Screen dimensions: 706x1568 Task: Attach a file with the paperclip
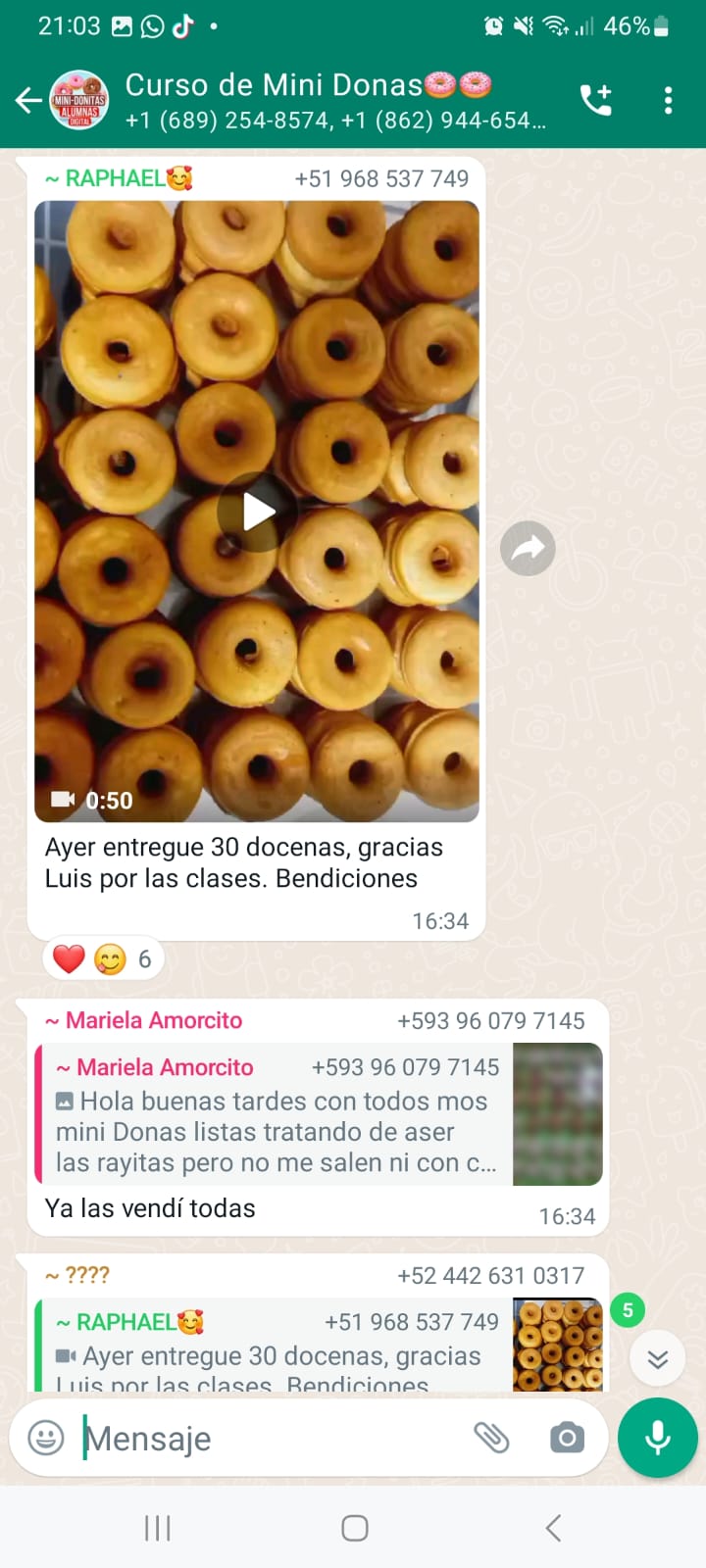pyautogui.click(x=491, y=1438)
